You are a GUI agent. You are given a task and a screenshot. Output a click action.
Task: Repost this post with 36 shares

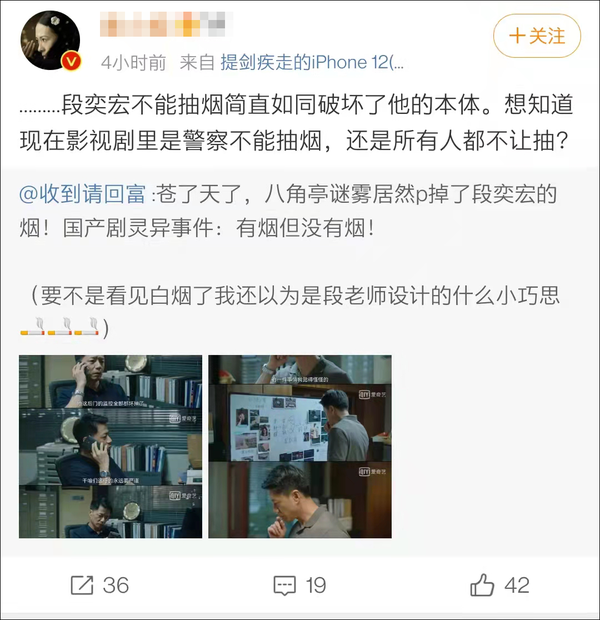click(x=101, y=585)
